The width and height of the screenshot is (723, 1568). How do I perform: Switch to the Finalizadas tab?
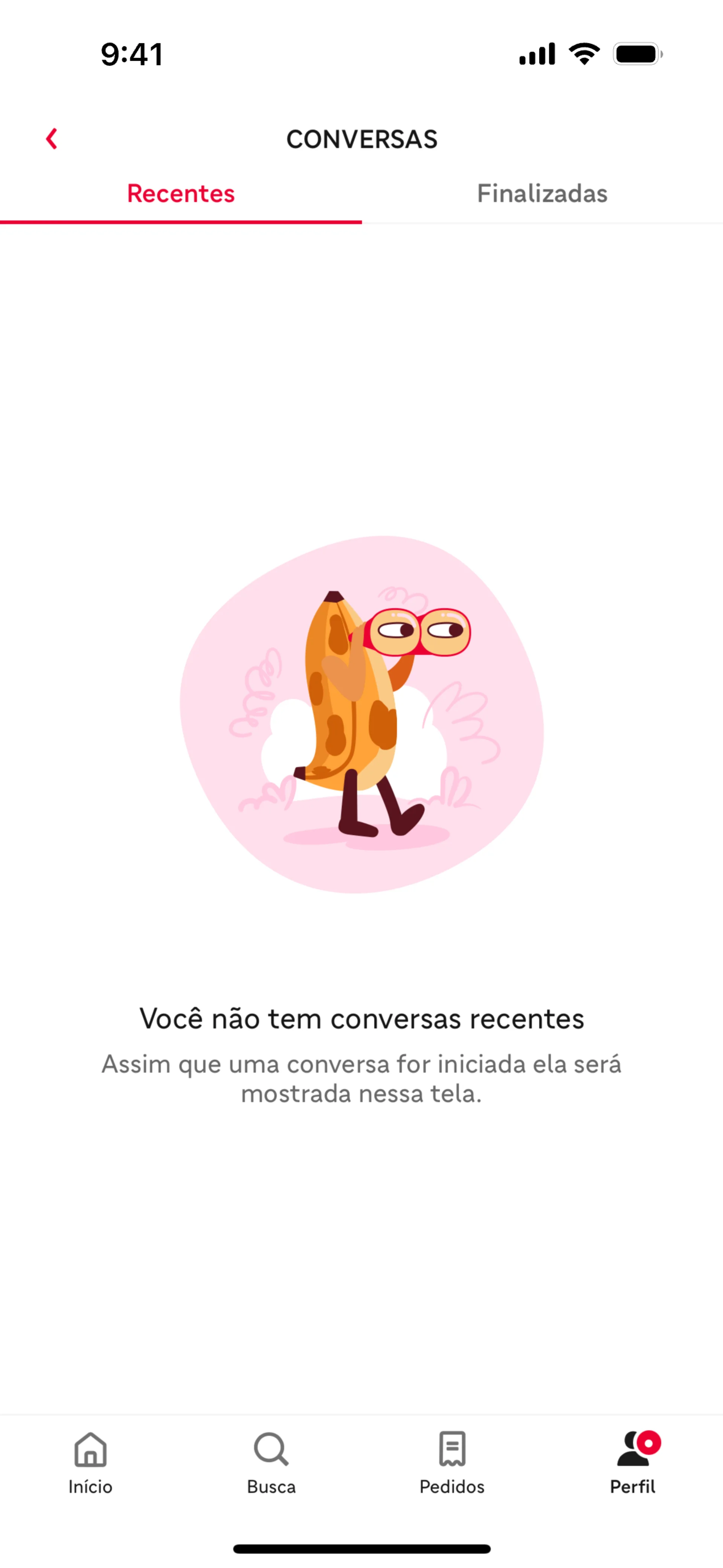pyautogui.click(x=541, y=194)
